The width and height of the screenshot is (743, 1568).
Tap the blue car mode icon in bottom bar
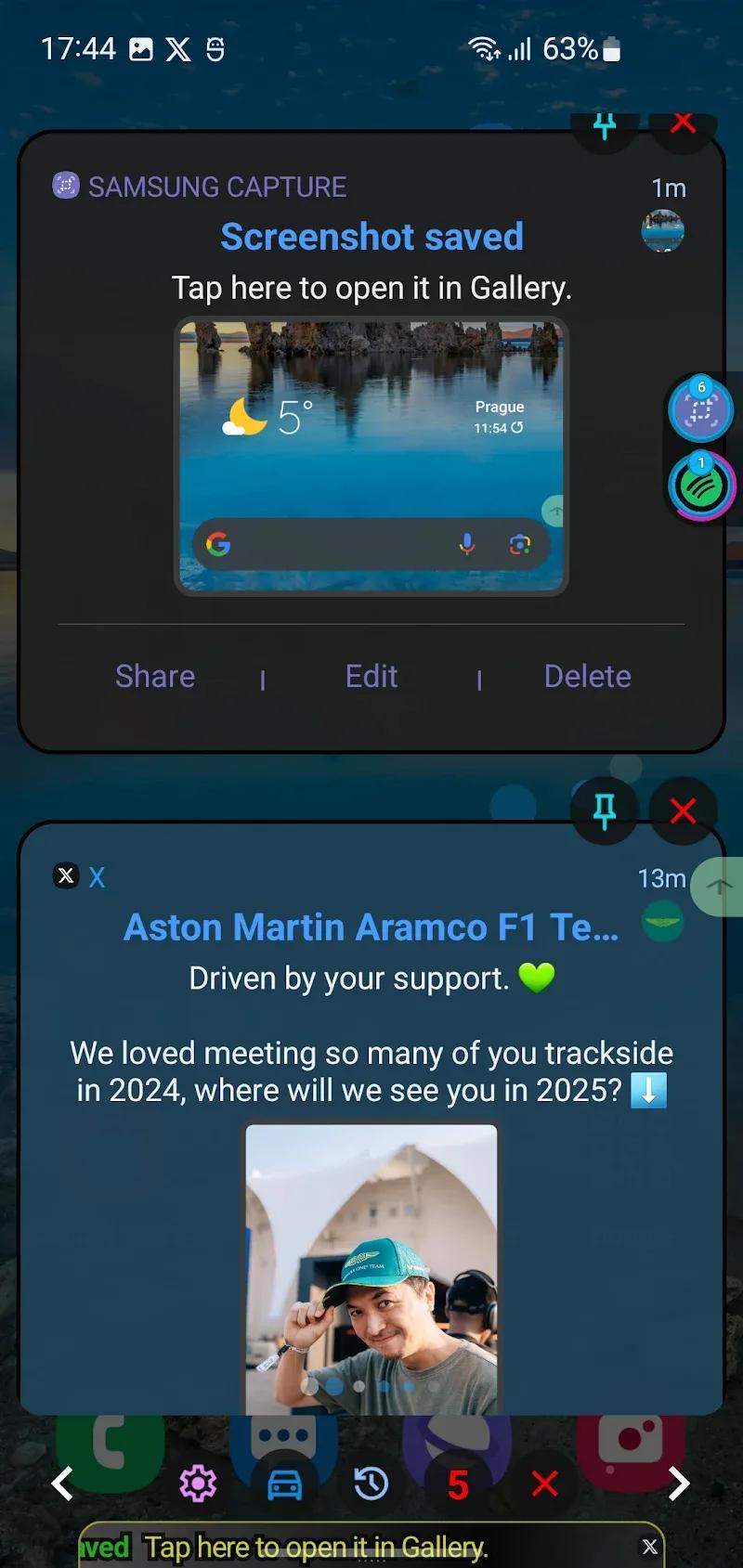(284, 1483)
